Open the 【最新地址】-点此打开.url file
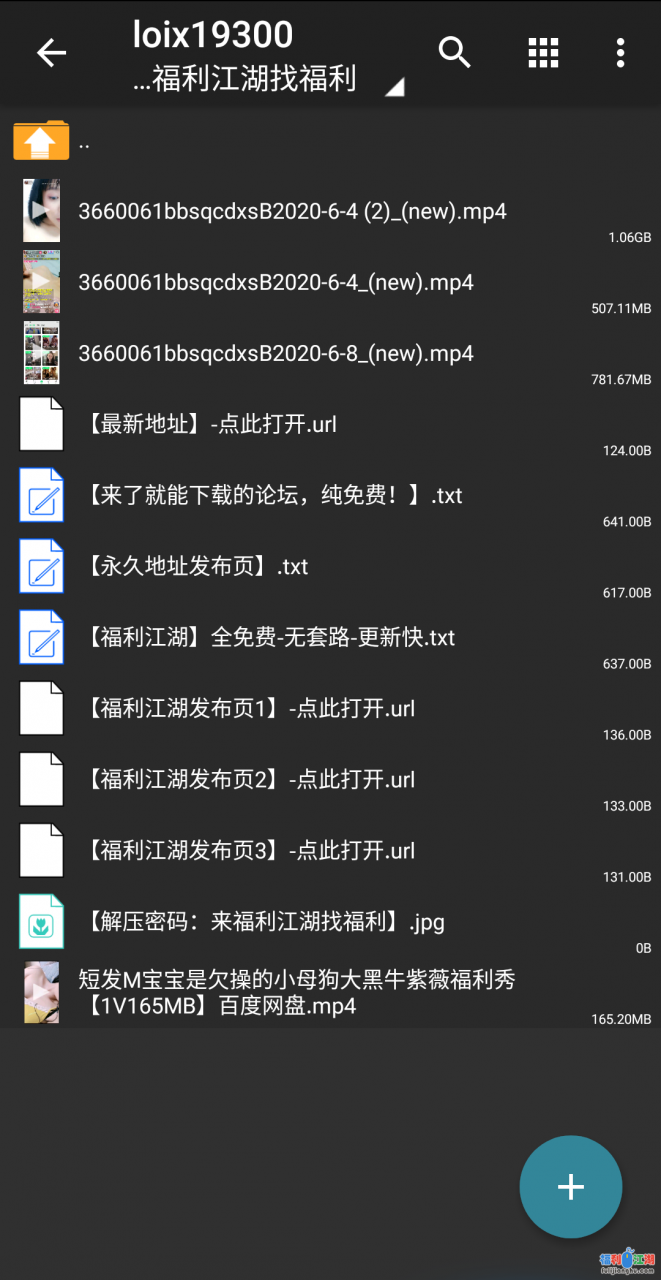 (212, 425)
